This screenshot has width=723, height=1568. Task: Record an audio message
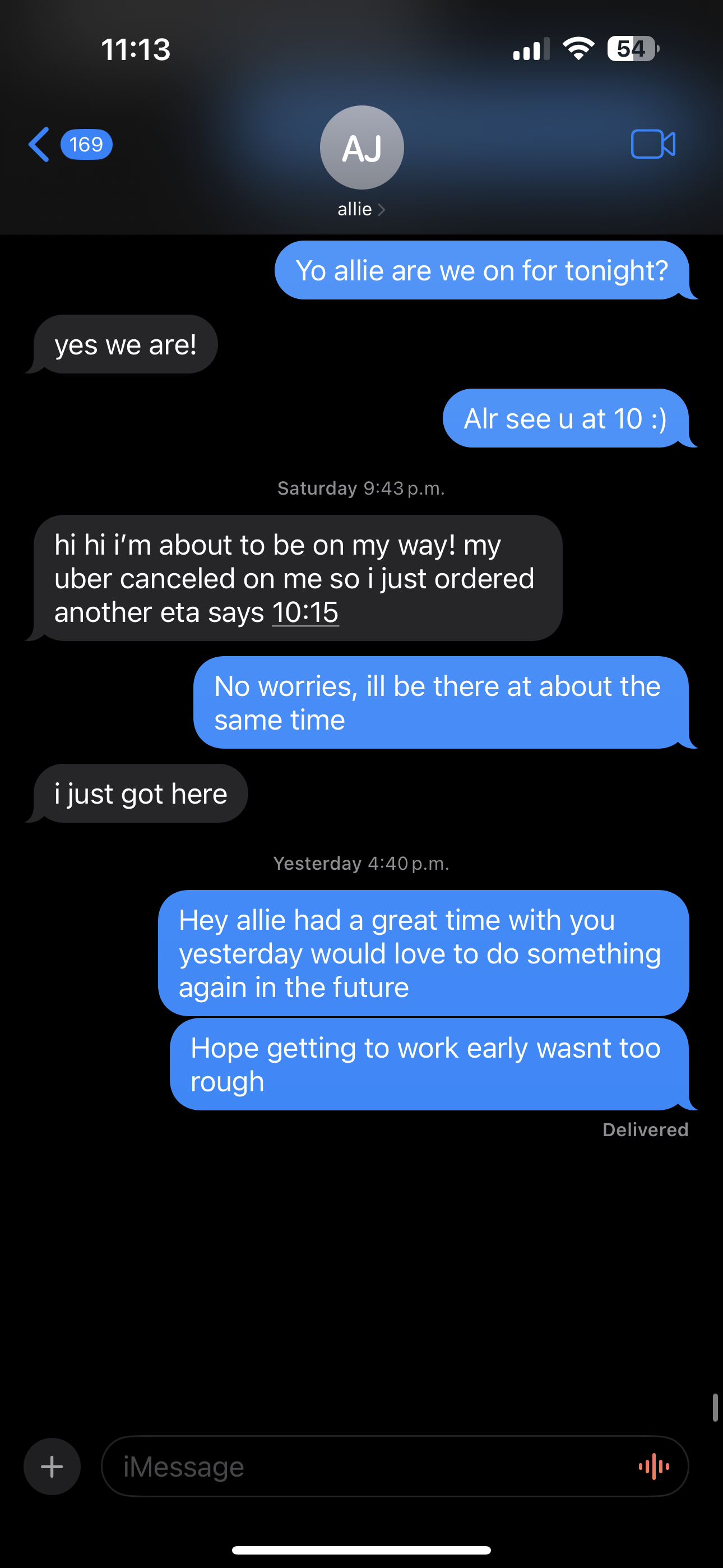pyautogui.click(x=654, y=1466)
